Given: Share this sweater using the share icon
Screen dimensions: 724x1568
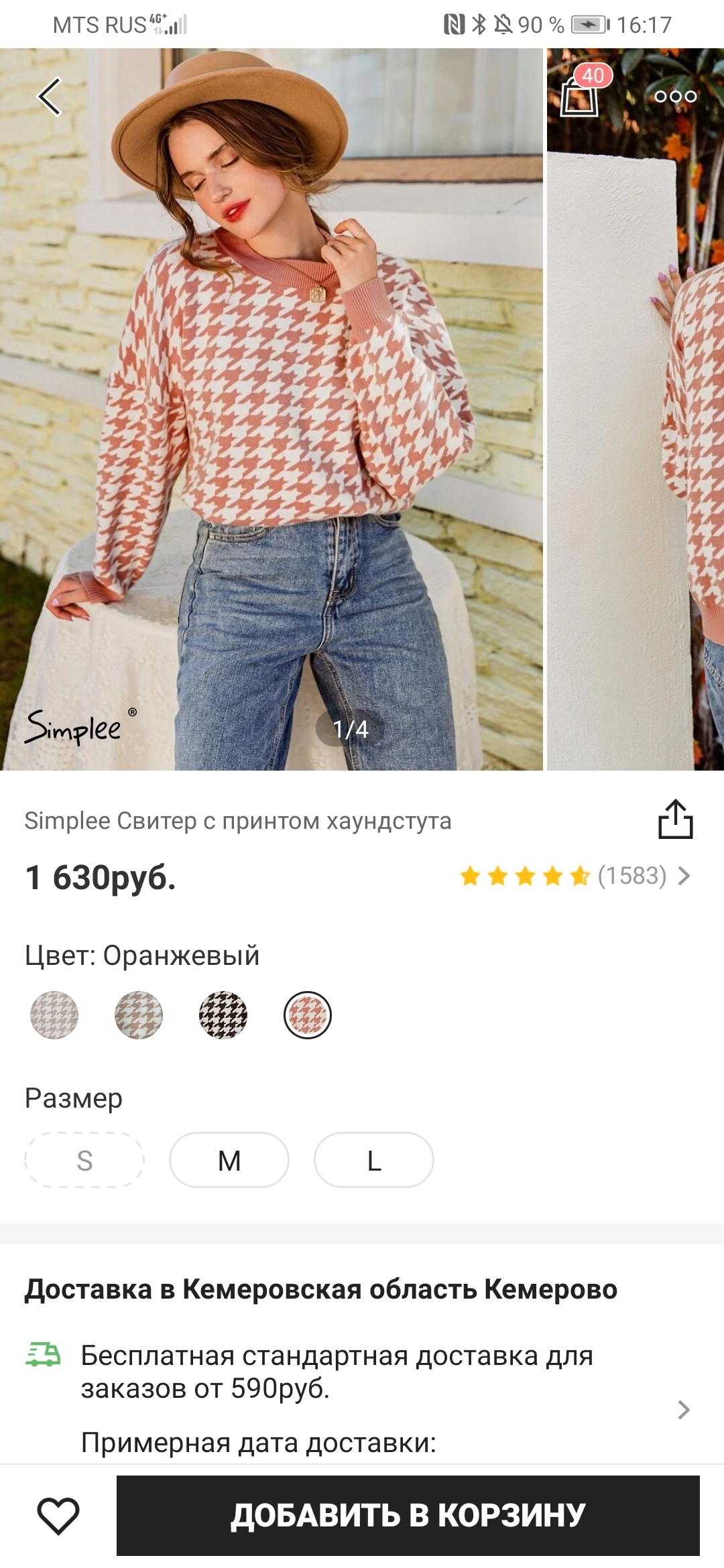Looking at the screenshot, I should [x=675, y=820].
